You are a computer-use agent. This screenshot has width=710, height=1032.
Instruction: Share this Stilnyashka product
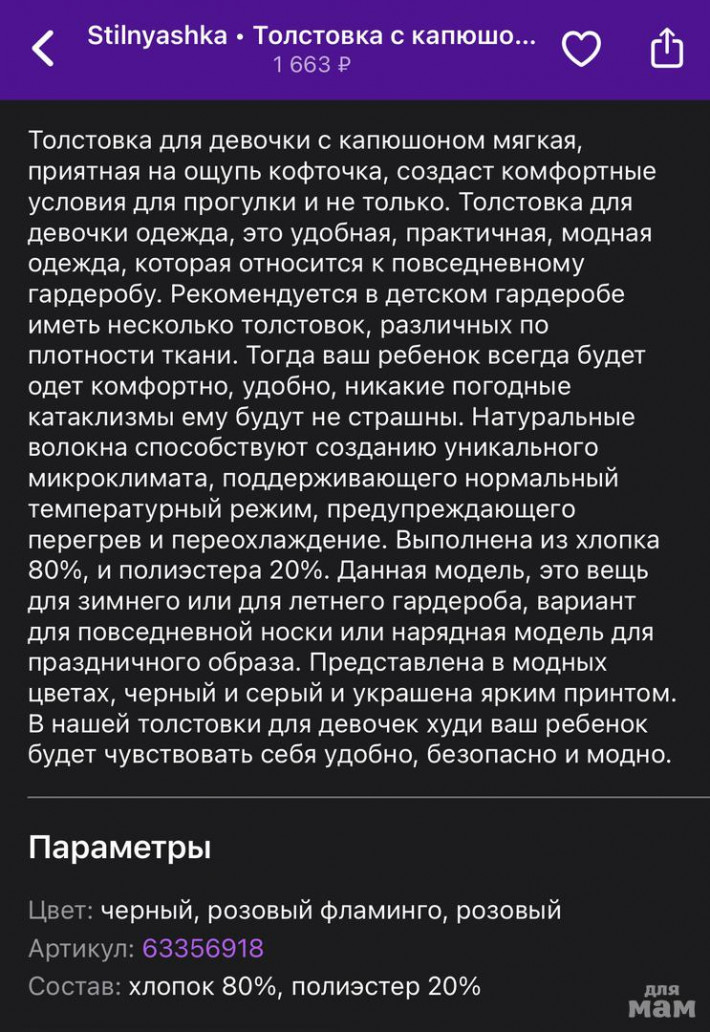pos(666,47)
